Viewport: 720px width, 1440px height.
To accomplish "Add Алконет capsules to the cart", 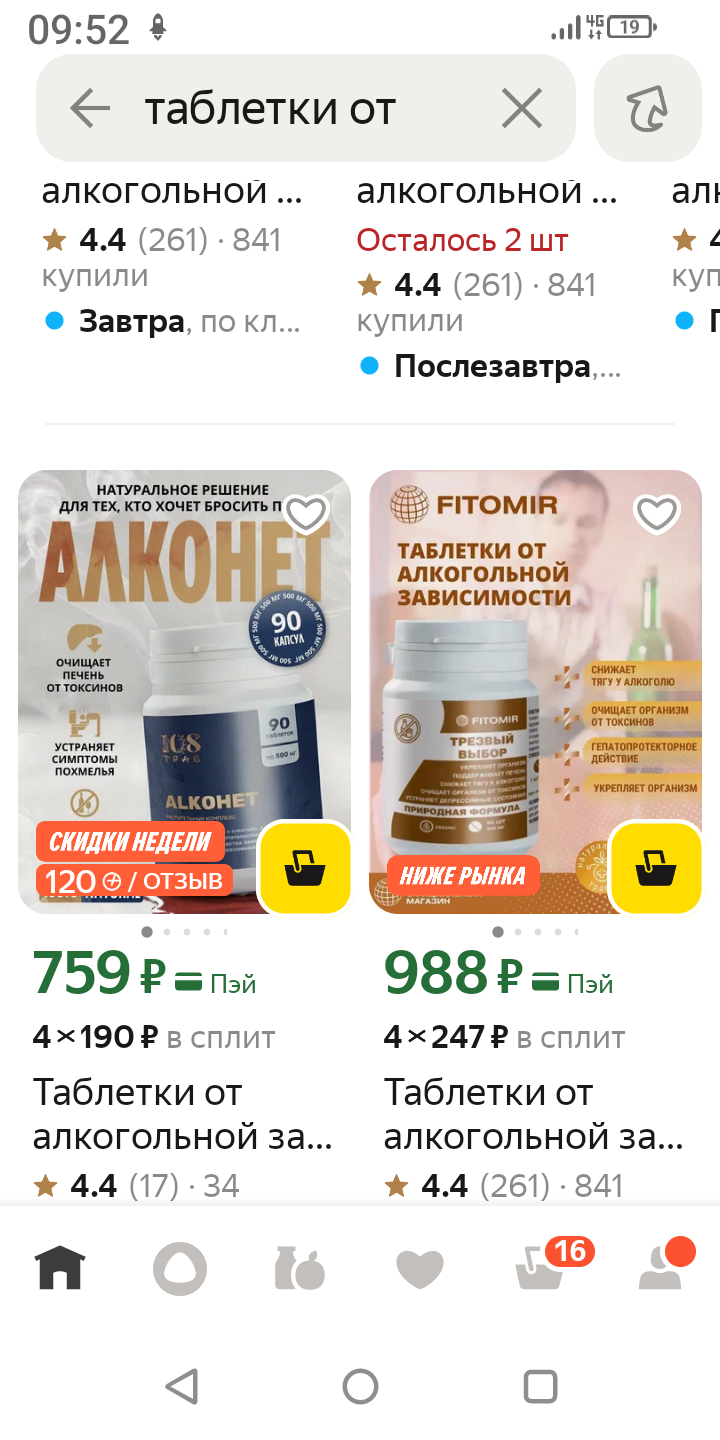I will tap(305, 868).
